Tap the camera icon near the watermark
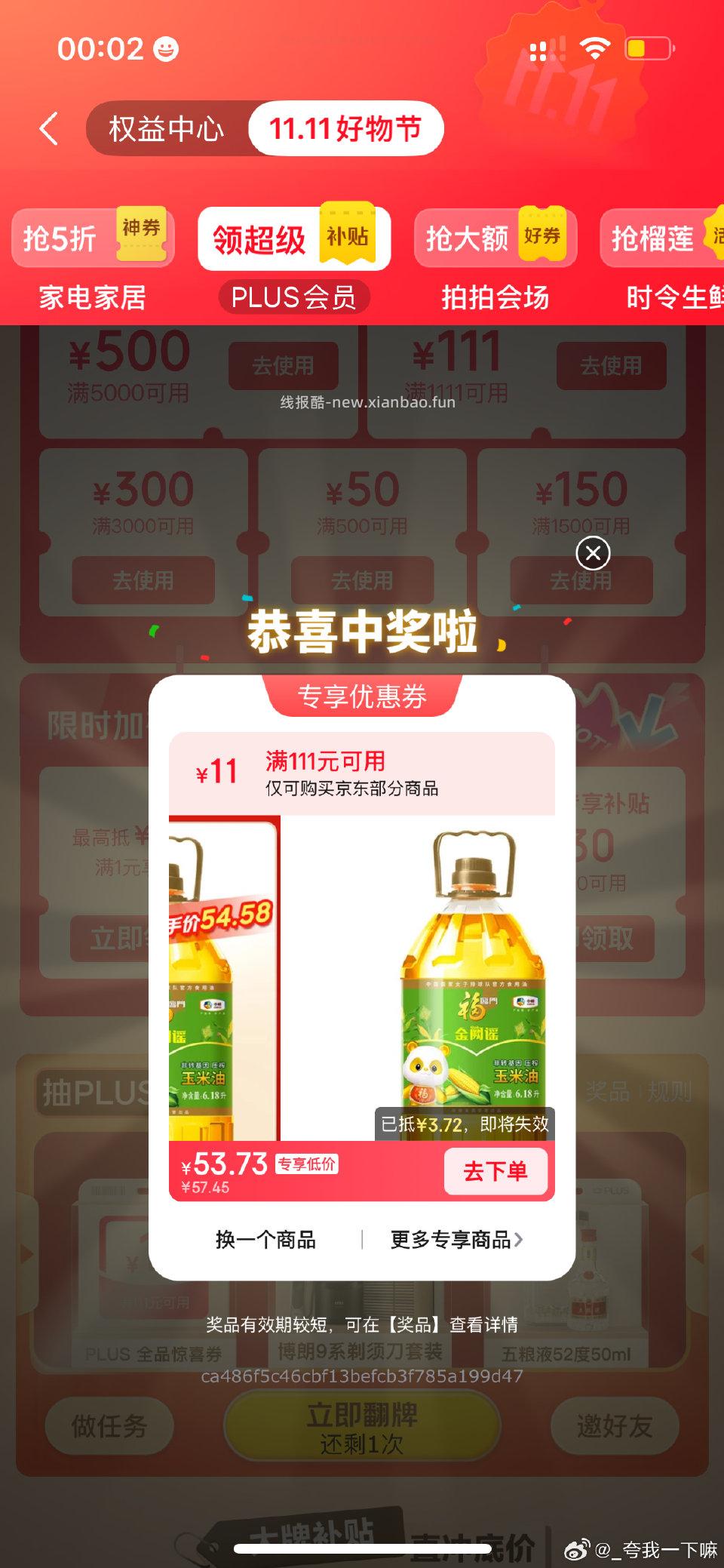 coord(576,1547)
